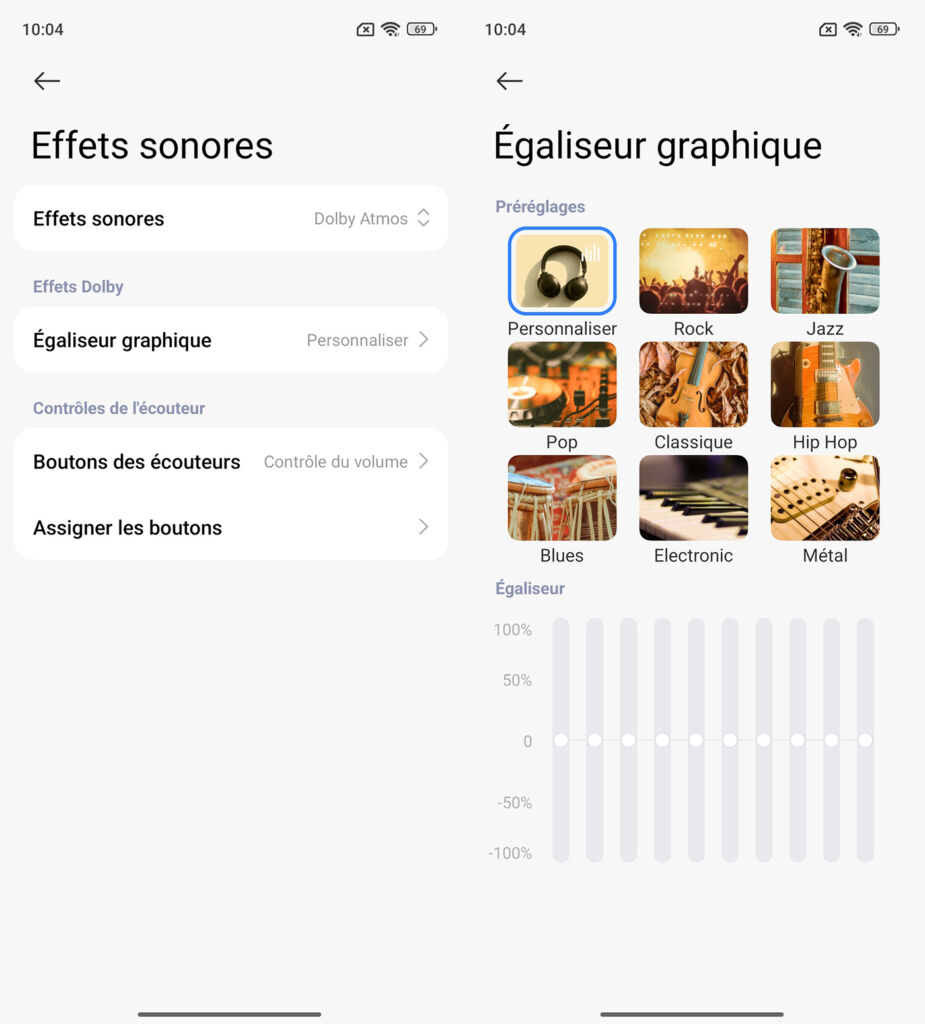
Task: Pick the Pop preset
Action: [562, 384]
